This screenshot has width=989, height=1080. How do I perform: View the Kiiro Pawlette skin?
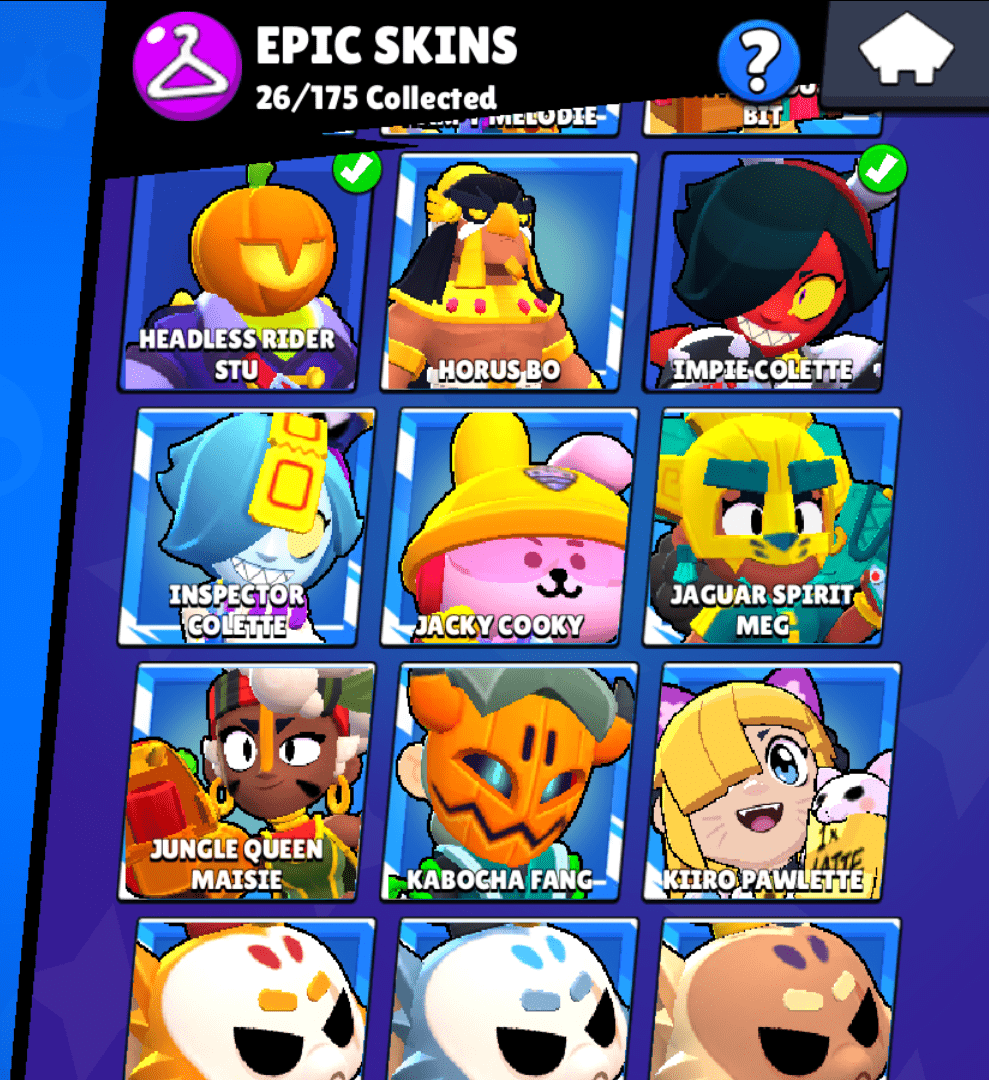click(773, 781)
